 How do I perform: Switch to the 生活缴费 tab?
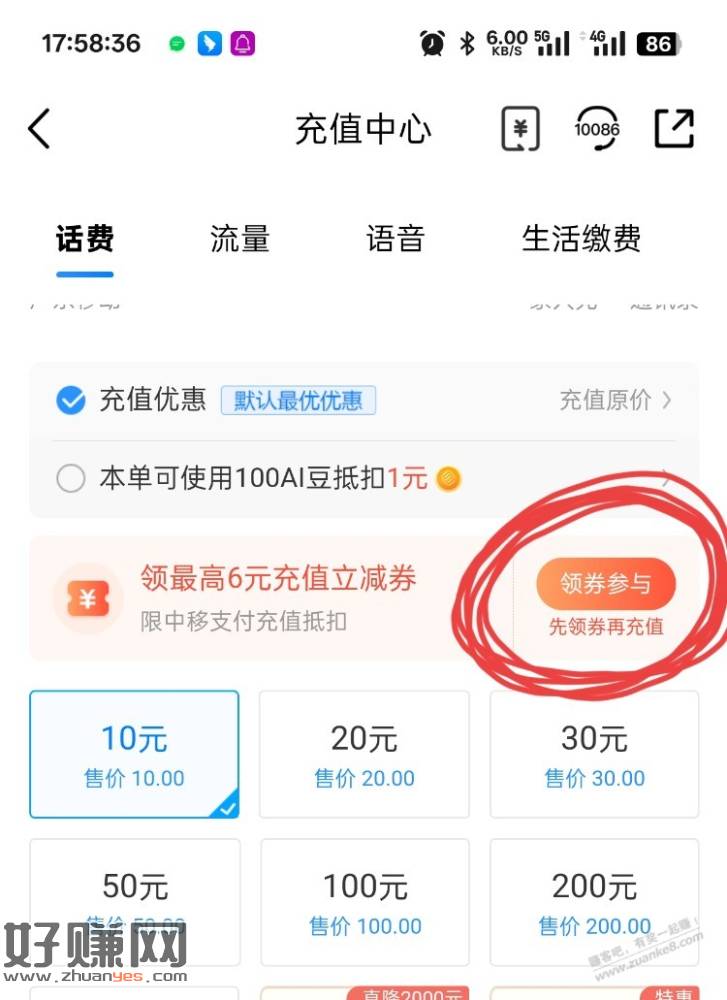[x=582, y=238]
